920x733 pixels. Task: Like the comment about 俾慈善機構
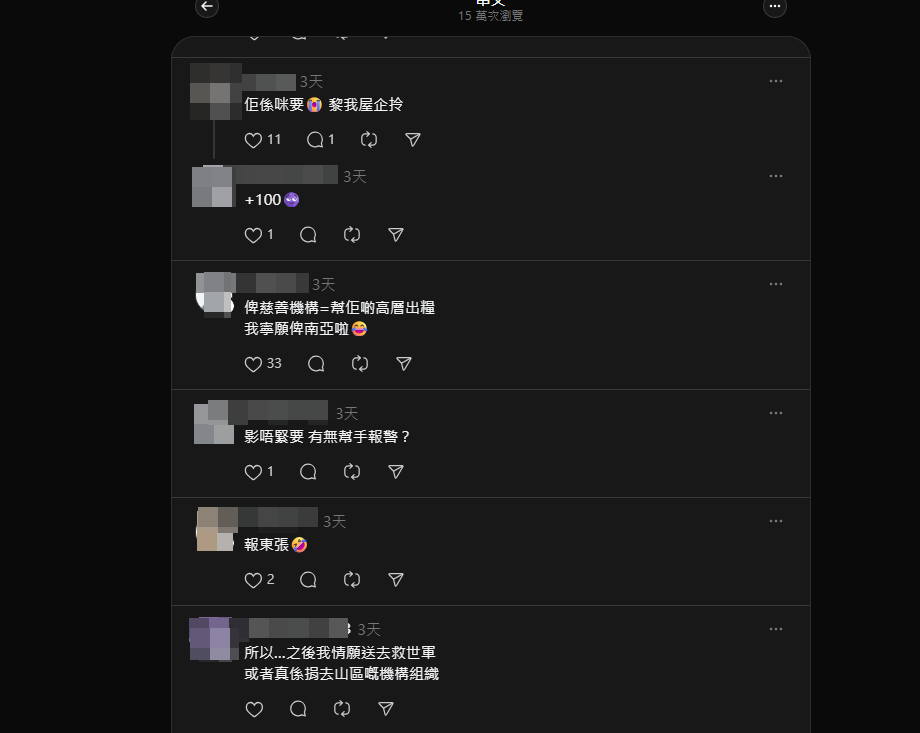(x=254, y=364)
